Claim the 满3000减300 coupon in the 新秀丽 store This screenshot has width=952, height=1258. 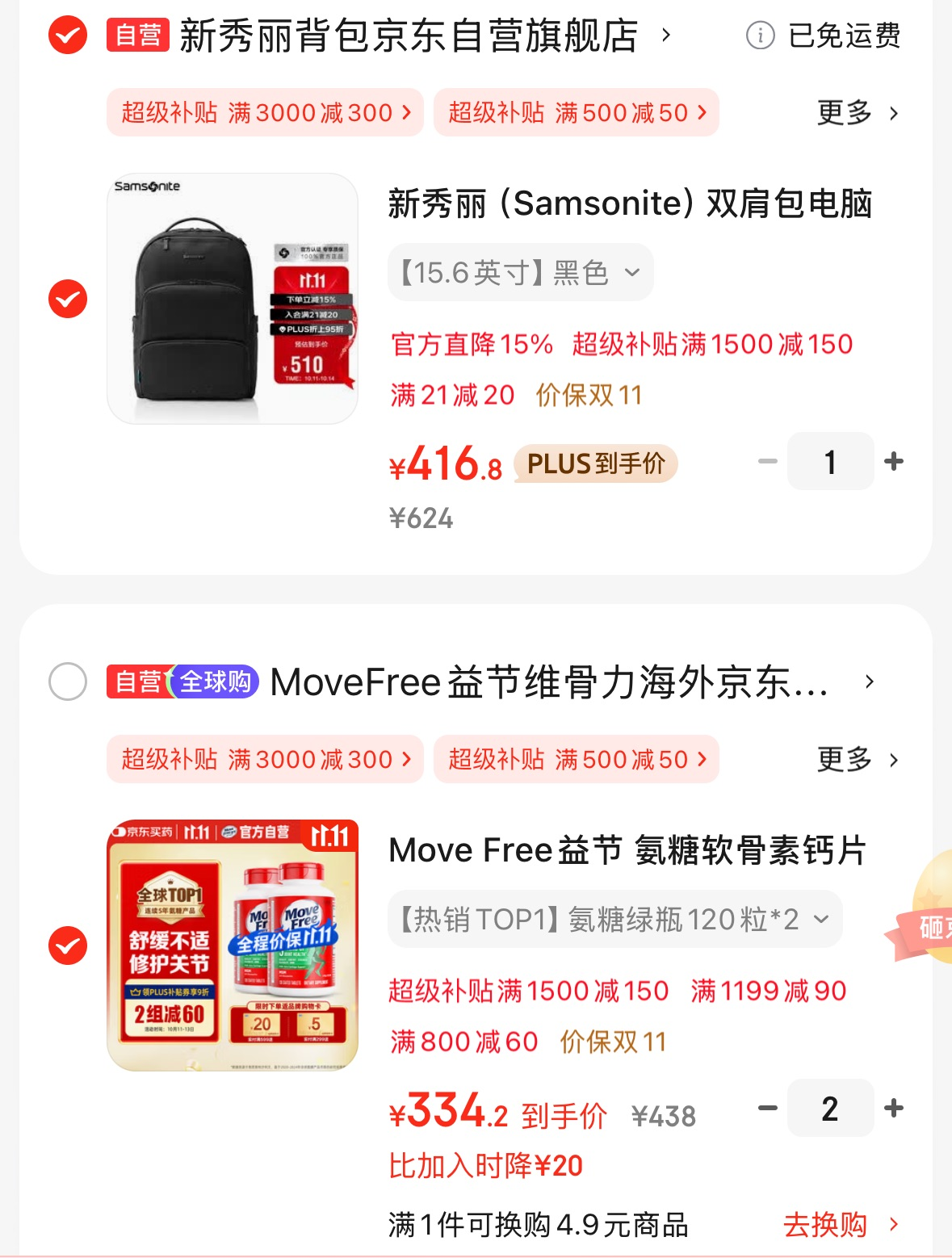pos(265,113)
